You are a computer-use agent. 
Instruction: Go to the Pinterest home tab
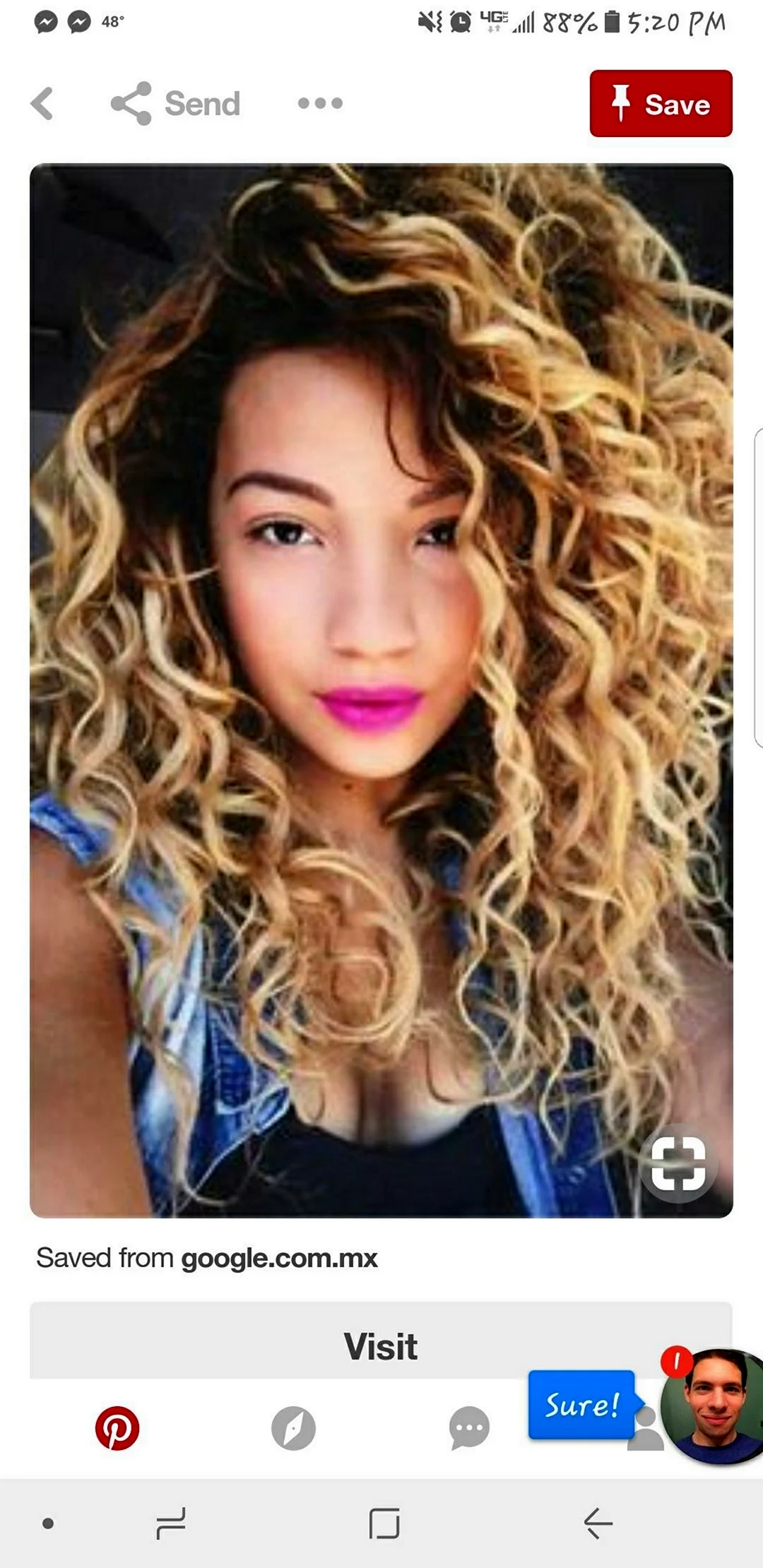tap(117, 1427)
